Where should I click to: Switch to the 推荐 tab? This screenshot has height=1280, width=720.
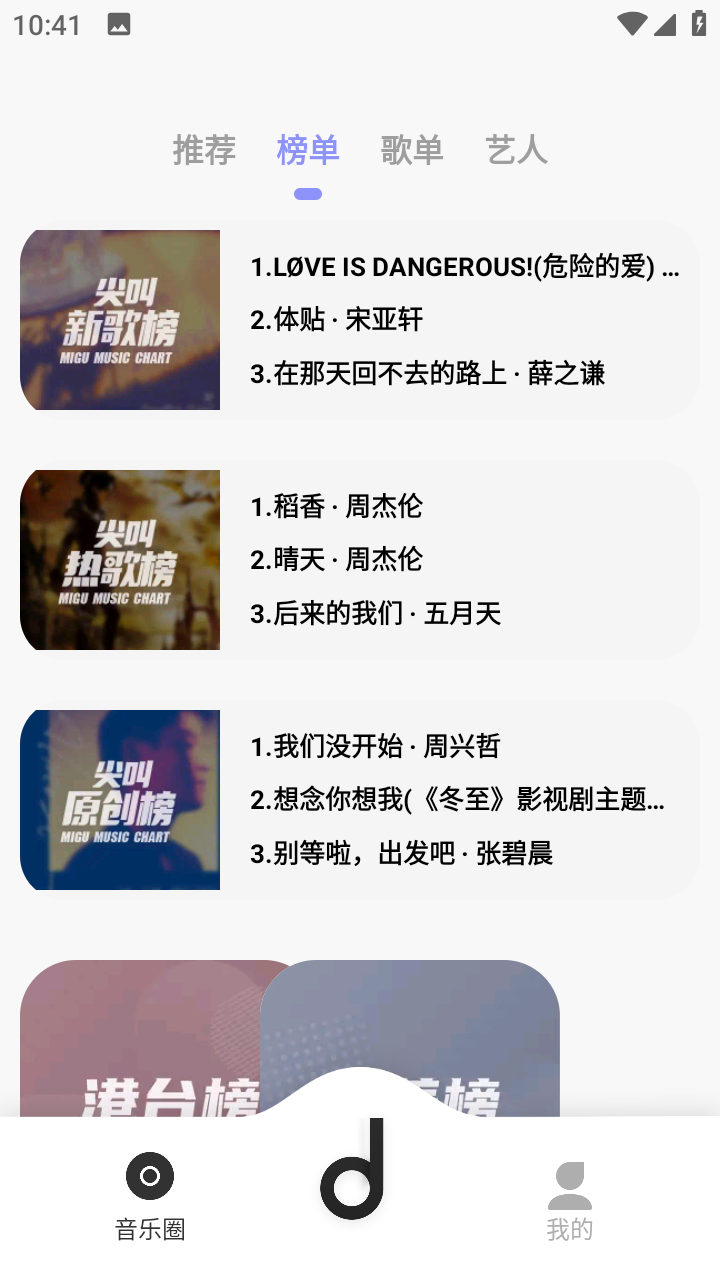click(x=204, y=150)
